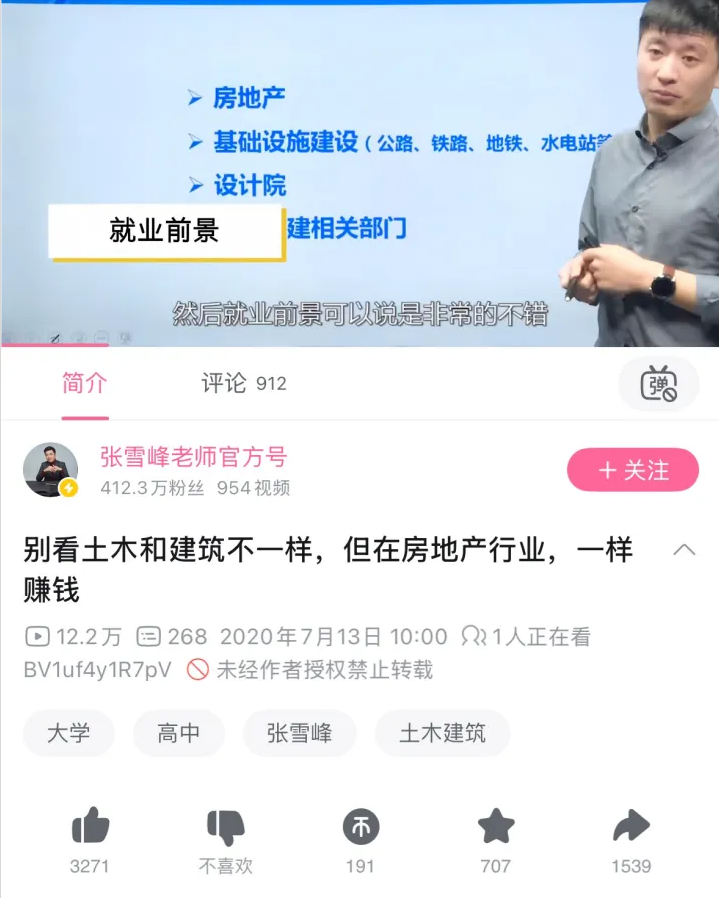Open 张雪峰老师官方号 uploader profile
This screenshot has width=719, height=898.
(x=193, y=457)
